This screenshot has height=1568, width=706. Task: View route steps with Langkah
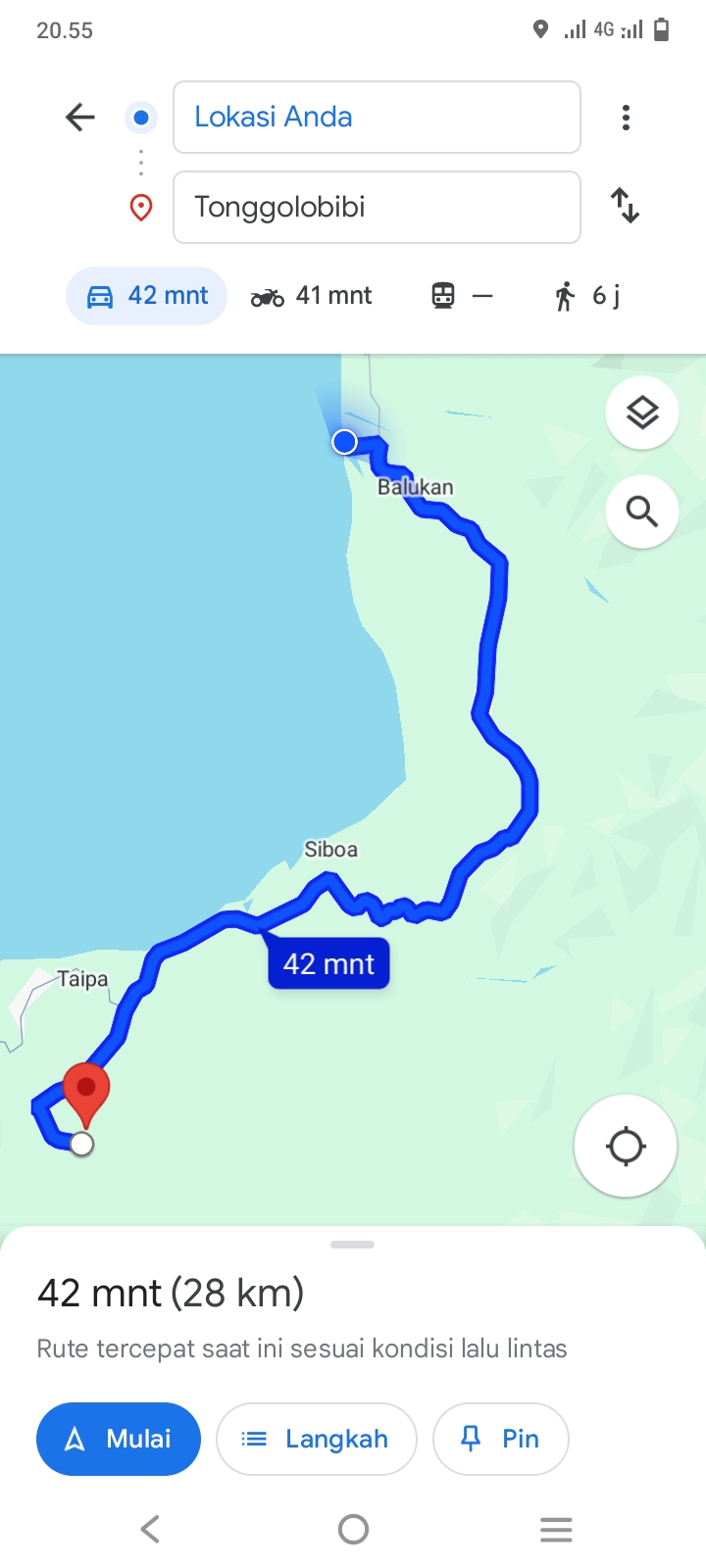317,1439
